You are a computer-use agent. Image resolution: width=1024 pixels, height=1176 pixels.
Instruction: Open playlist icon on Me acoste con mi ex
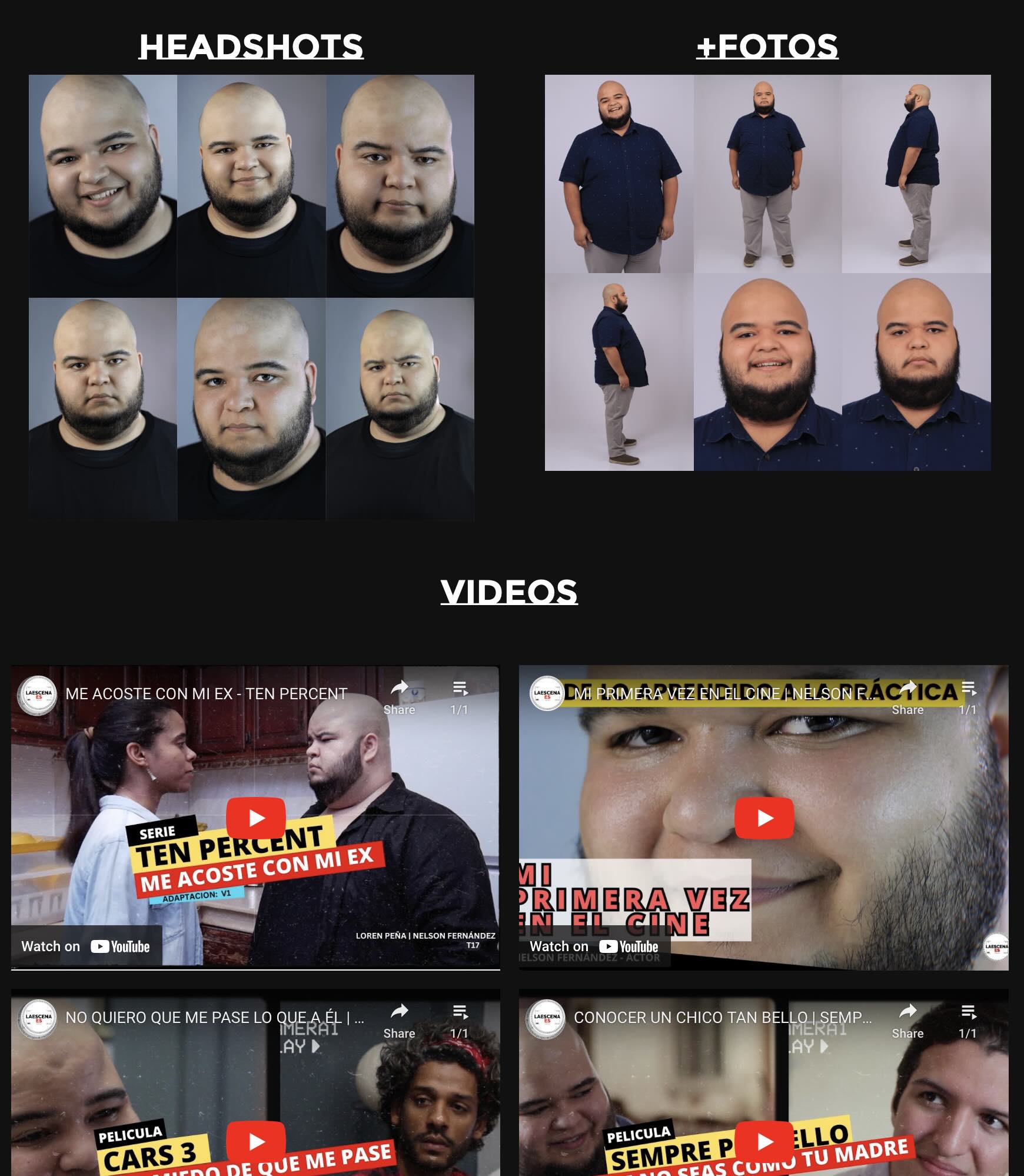pyautogui.click(x=460, y=695)
